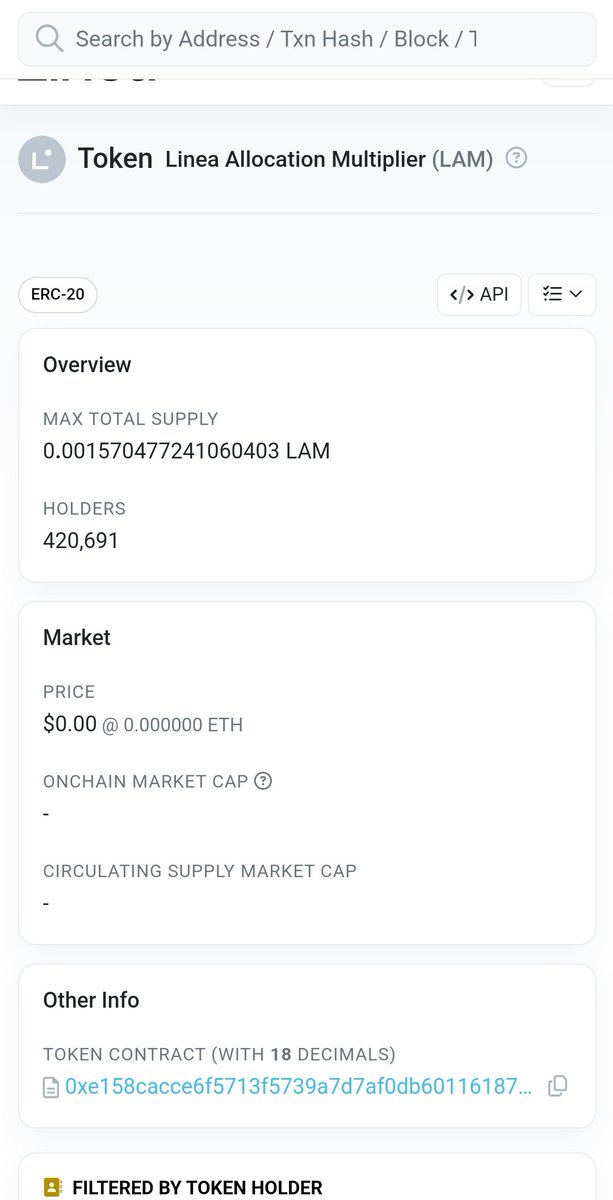The width and height of the screenshot is (613, 1200).
Task: Tap the API button
Action: pyautogui.click(x=479, y=294)
